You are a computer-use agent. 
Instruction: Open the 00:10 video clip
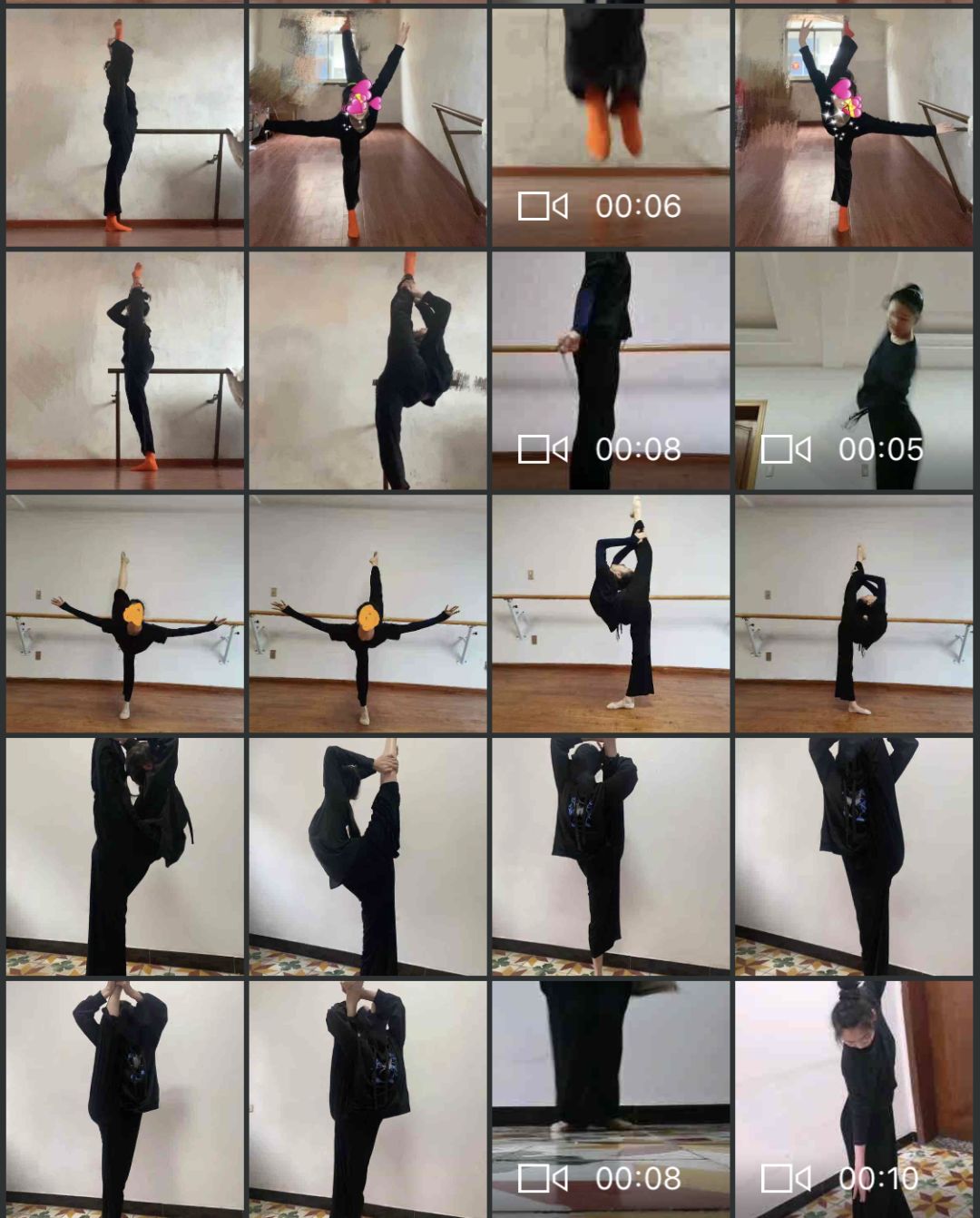point(853,1098)
